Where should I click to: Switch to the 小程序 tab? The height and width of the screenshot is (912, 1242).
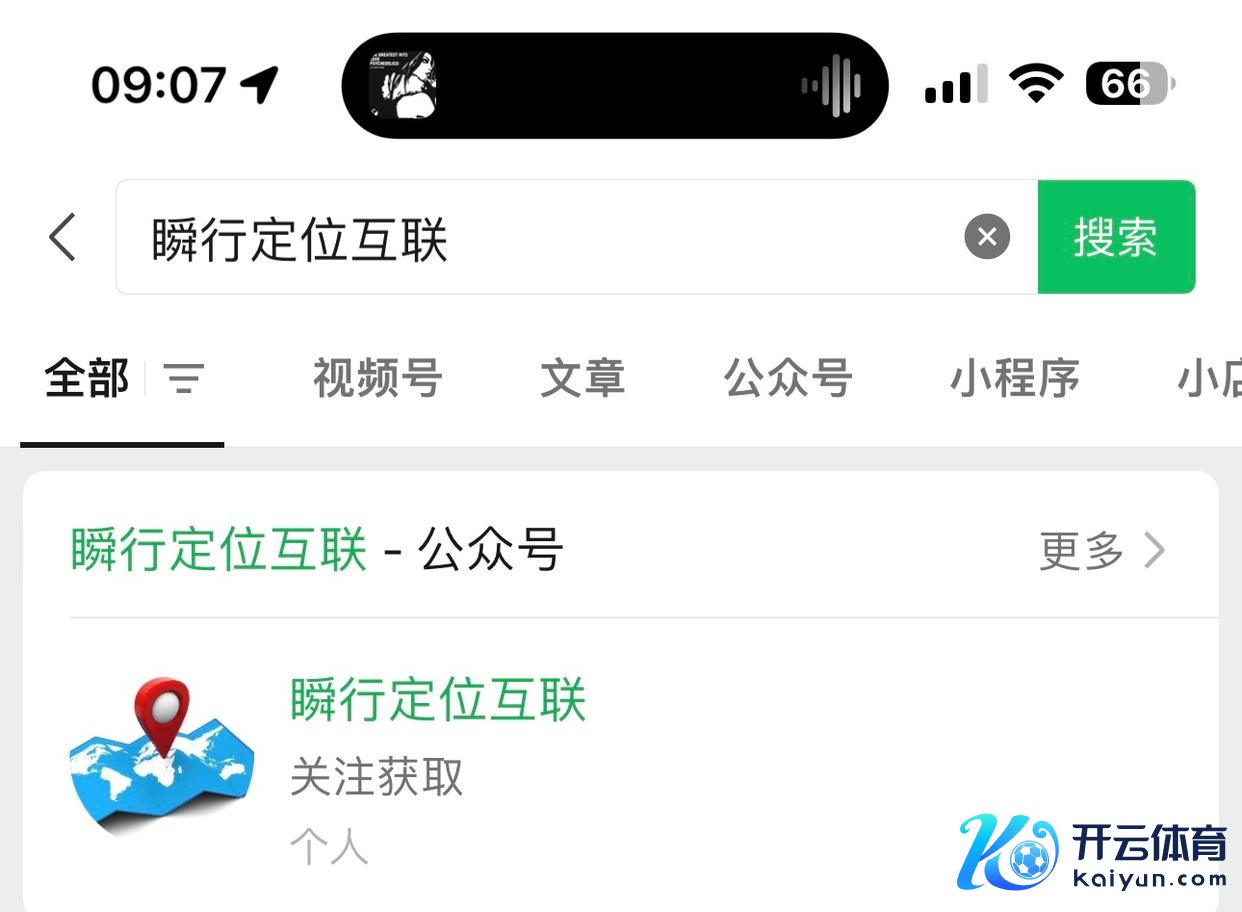1014,379
